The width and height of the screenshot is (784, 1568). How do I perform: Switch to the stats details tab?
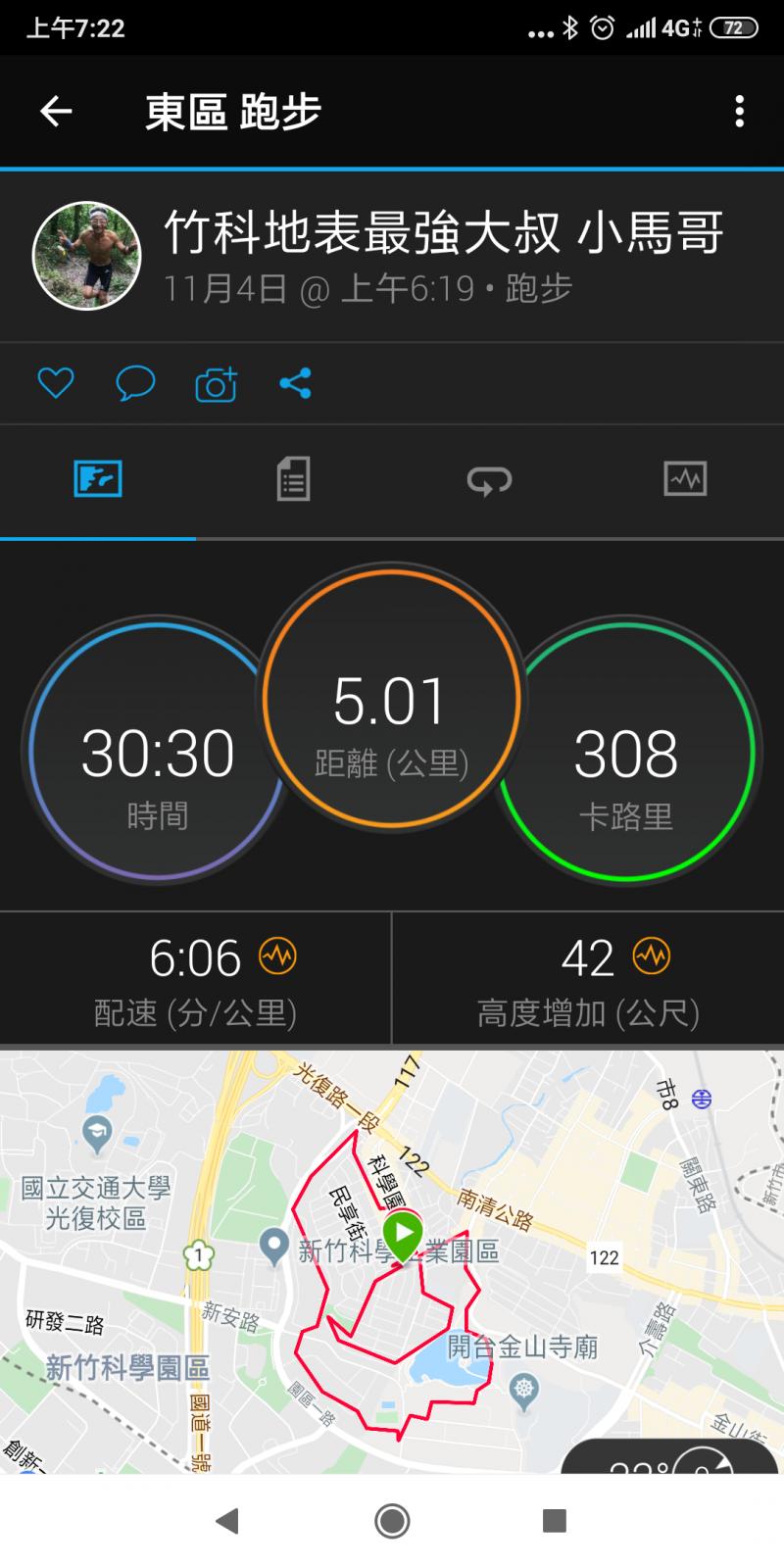click(x=293, y=480)
